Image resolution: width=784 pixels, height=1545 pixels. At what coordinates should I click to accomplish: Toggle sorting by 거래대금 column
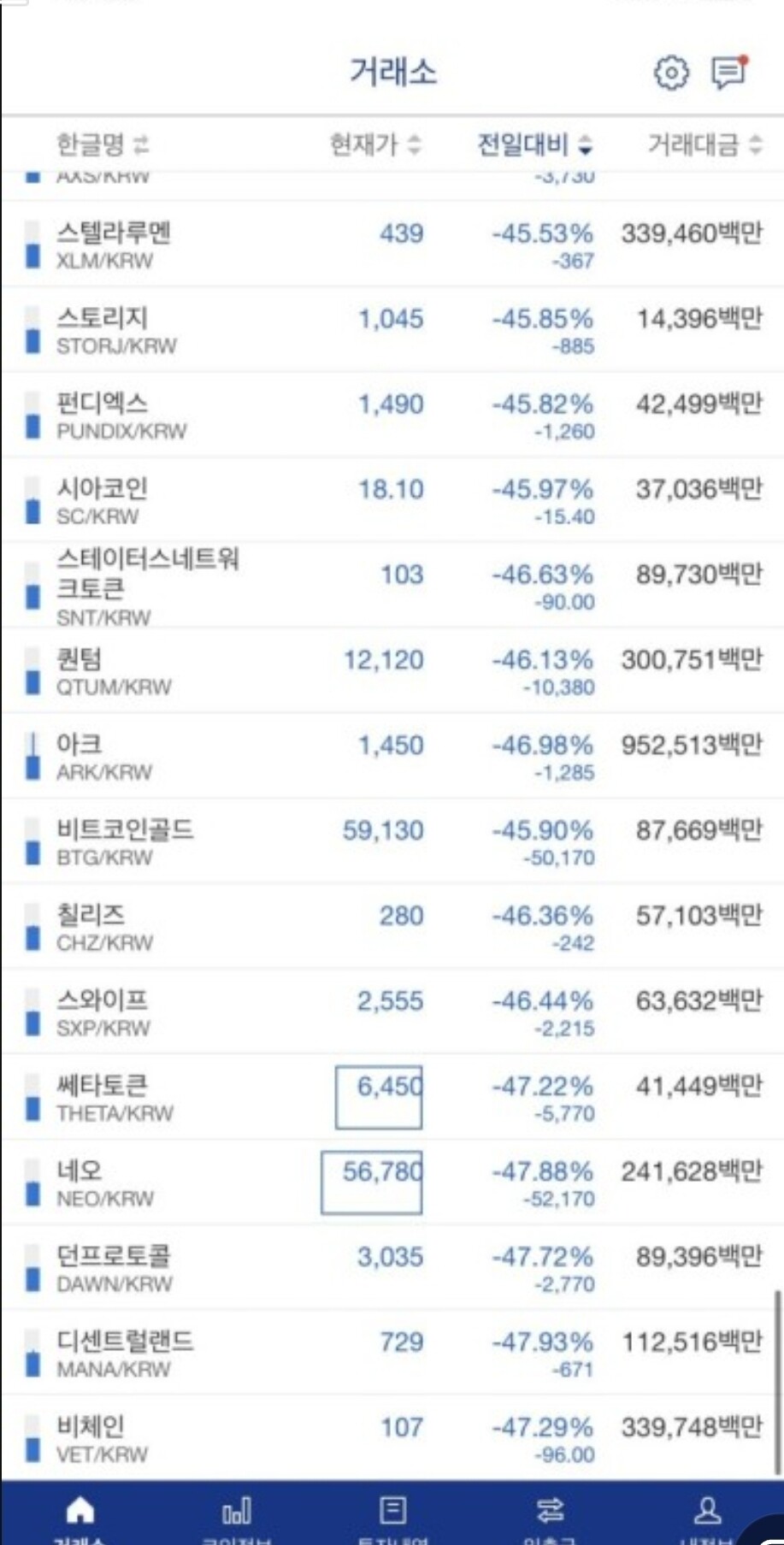click(x=701, y=145)
